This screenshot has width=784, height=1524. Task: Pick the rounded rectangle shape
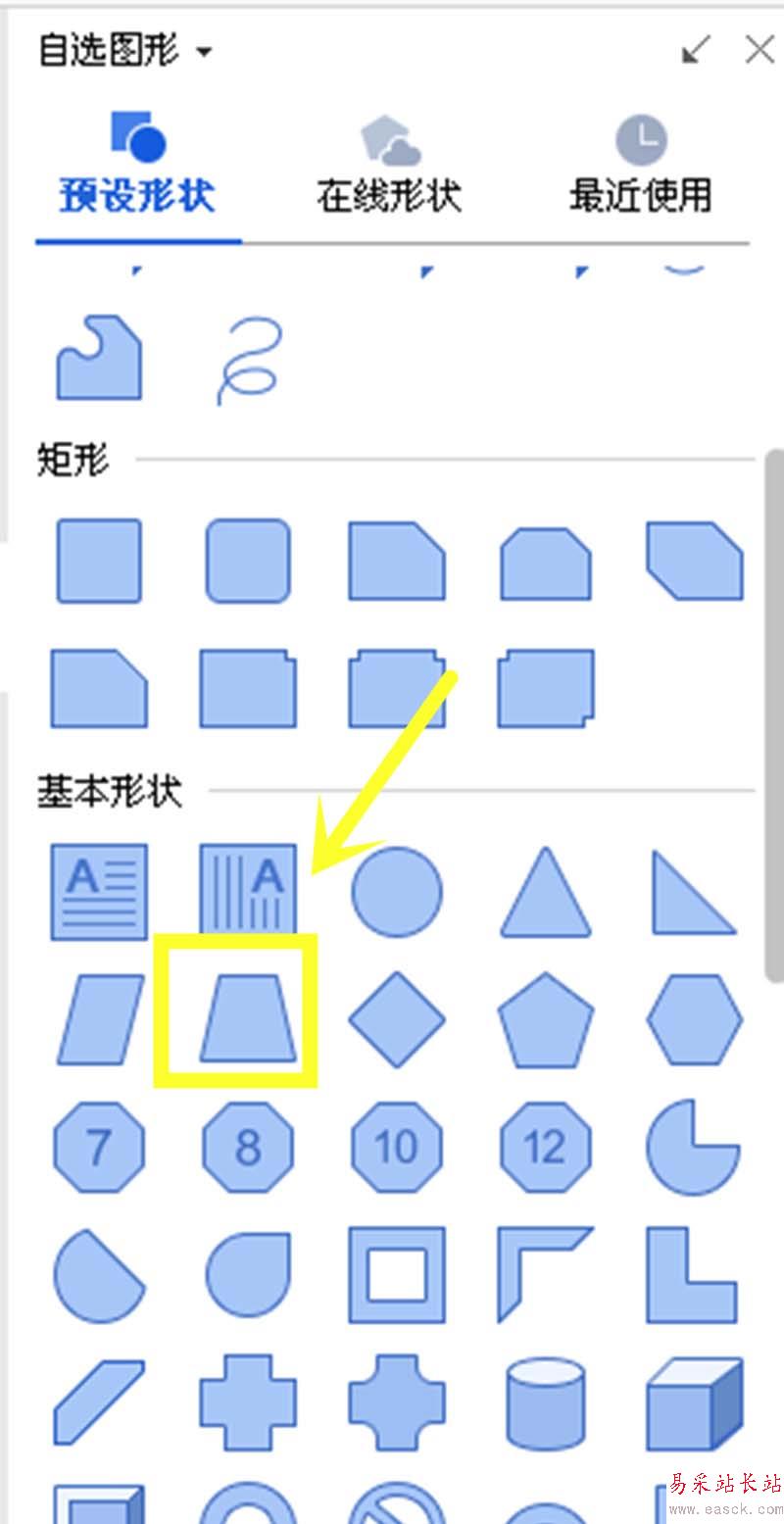248,561
